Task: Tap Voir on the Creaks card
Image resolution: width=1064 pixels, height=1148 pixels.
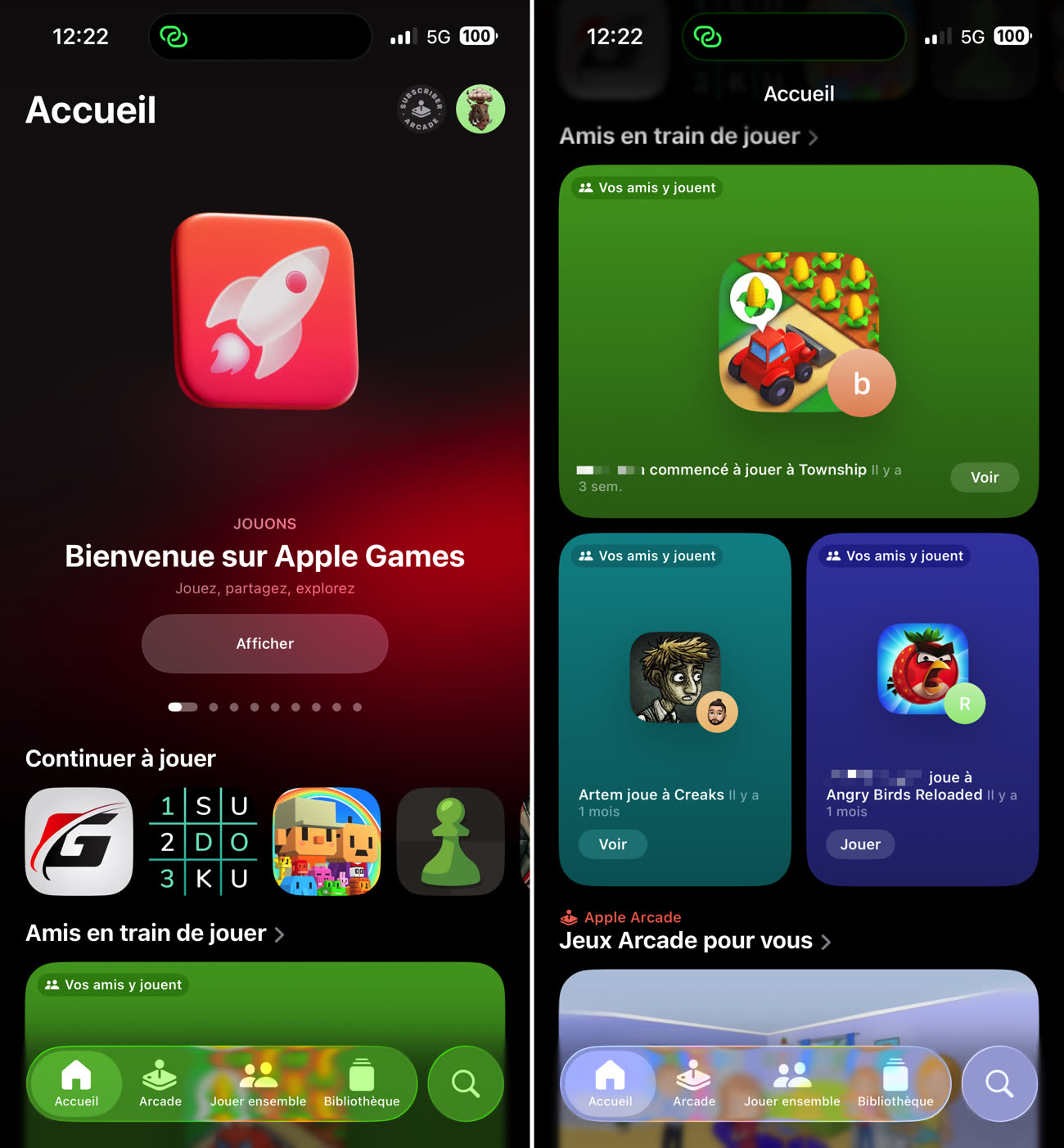Action: click(612, 844)
